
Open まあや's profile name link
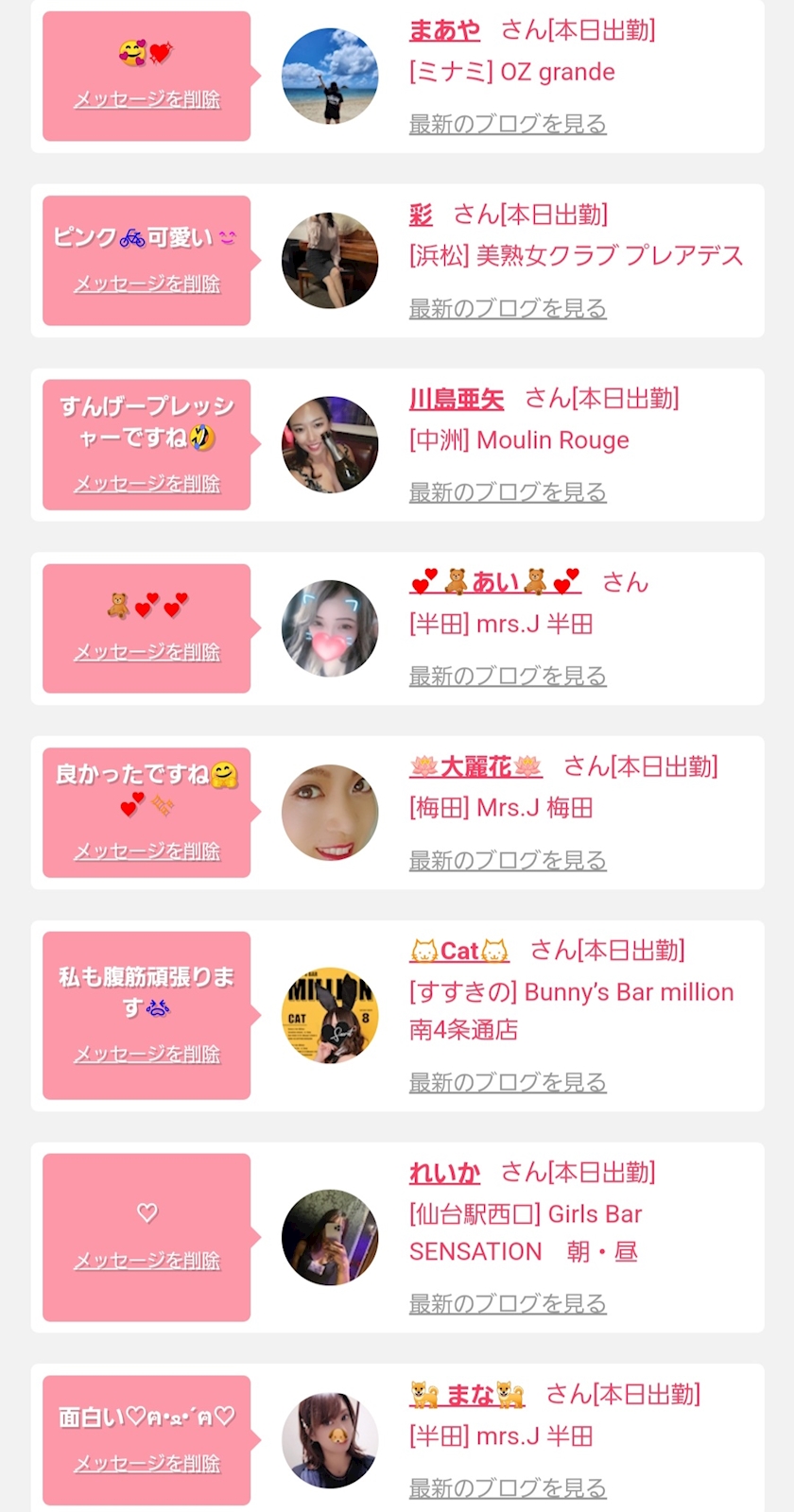coord(444,30)
